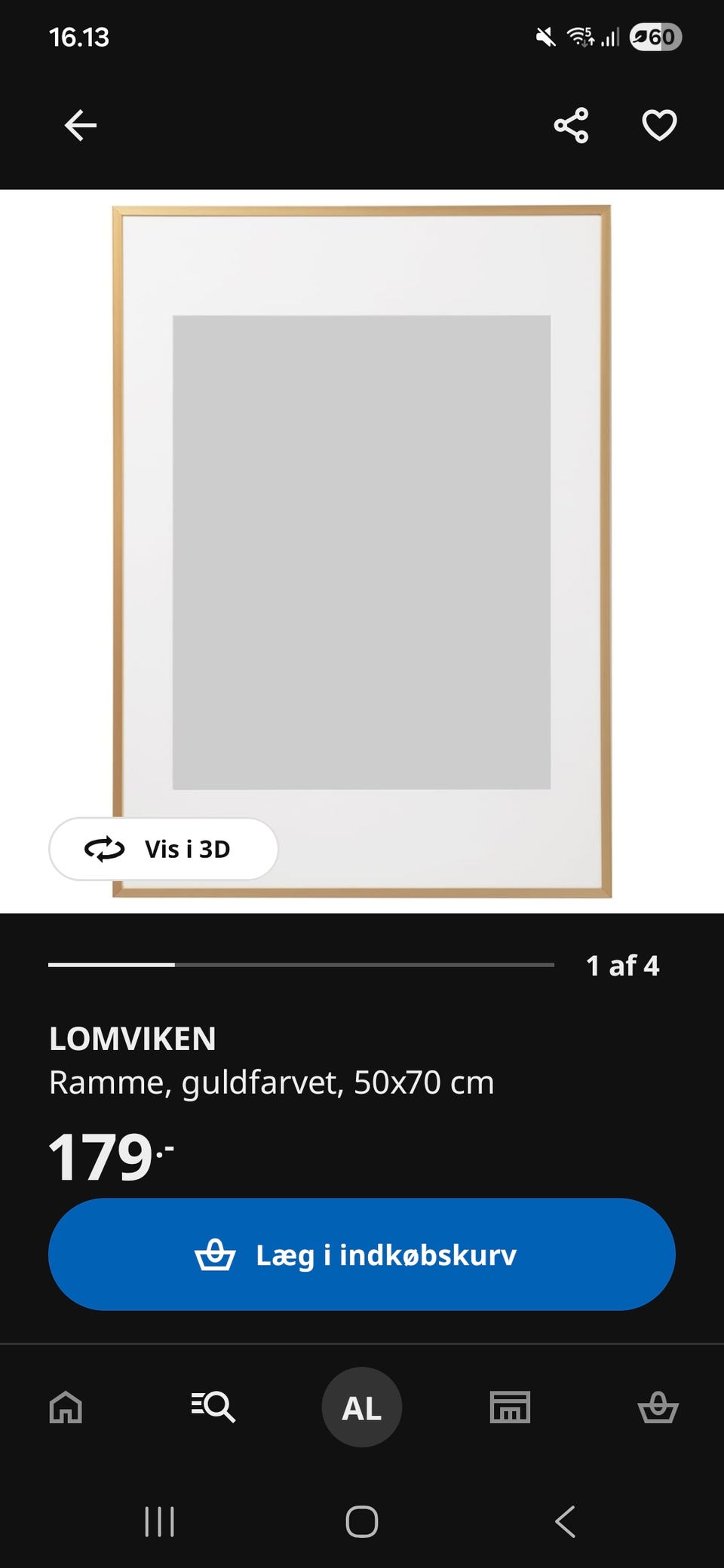This screenshot has height=1568, width=724.
Task: Open the share options for this product
Action: tap(571, 126)
